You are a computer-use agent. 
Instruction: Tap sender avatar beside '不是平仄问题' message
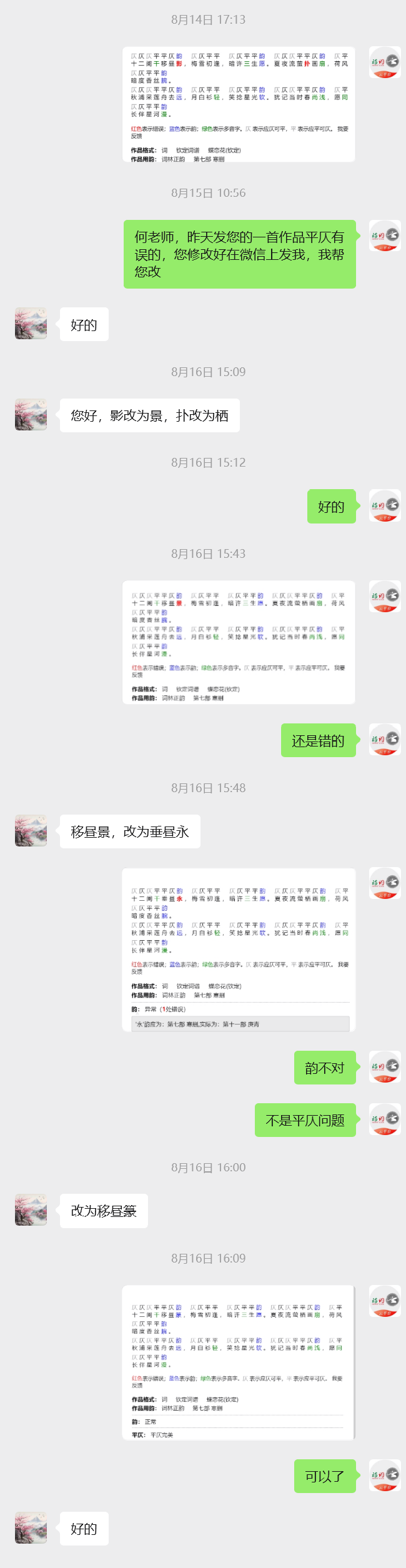[385, 1120]
